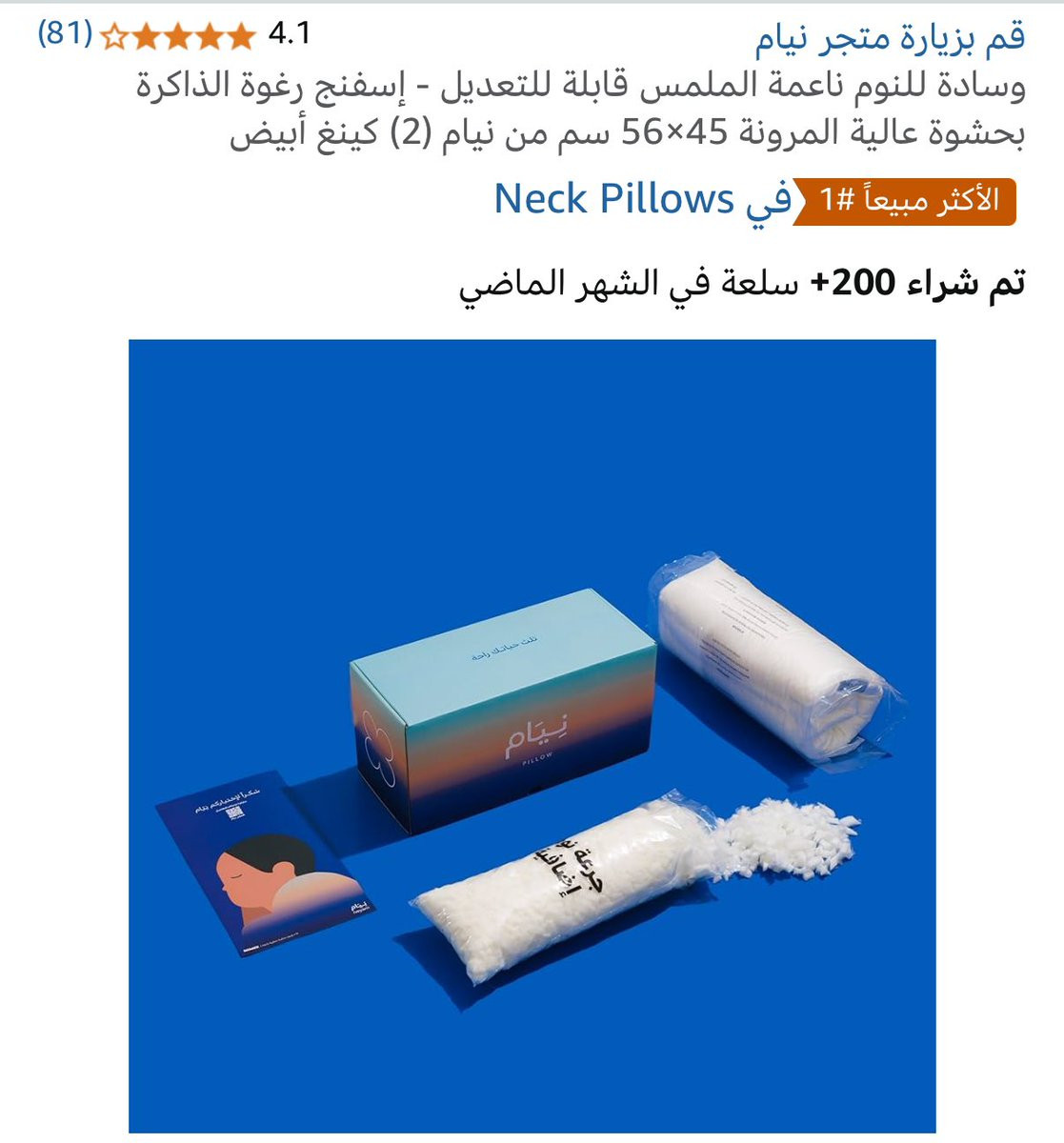The image size is (1064, 1143).
Task: View the pillow product image fullscreen
Action: click(x=532, y=735)
